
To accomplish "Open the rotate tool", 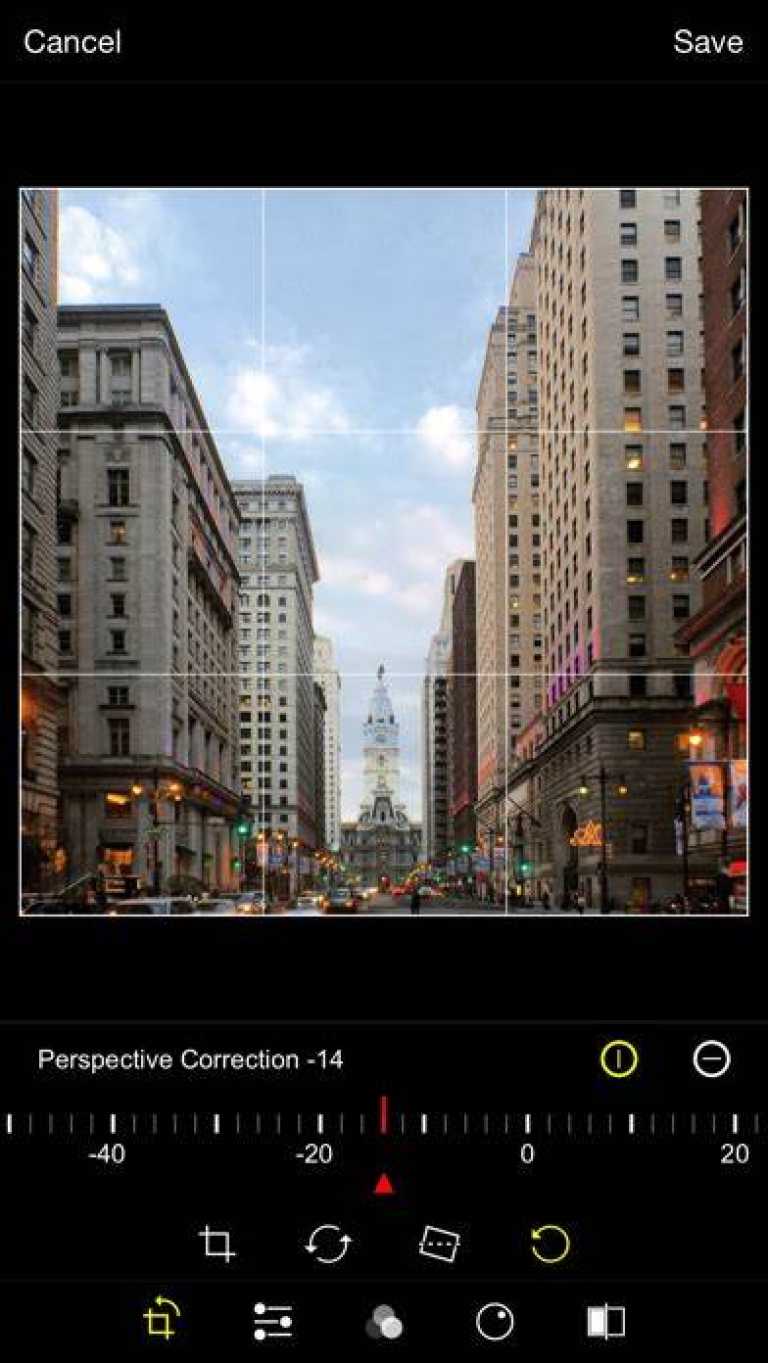I will pos(328,1245).
